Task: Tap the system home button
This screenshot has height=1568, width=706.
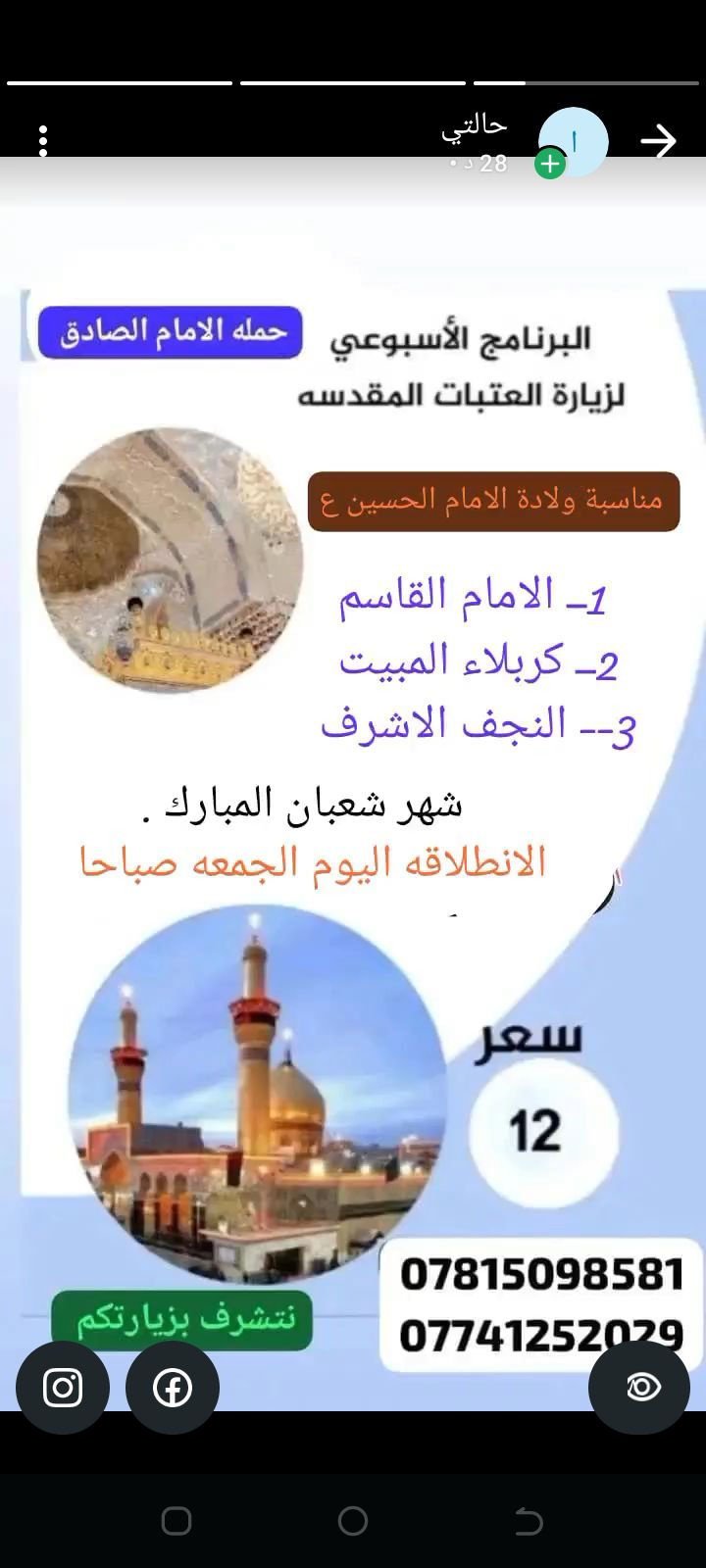Action: (x=353, y=1521)
